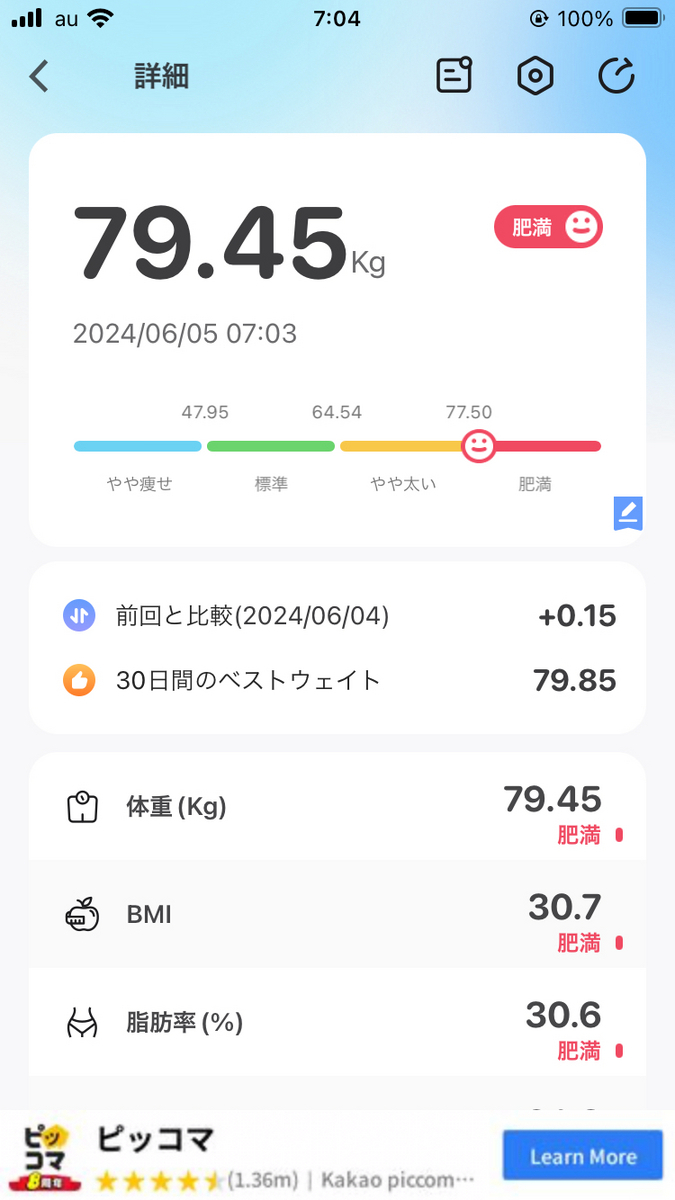Tap the 肥満 status badge
This screenshot has width=675, height=1200.
(548, 228)
